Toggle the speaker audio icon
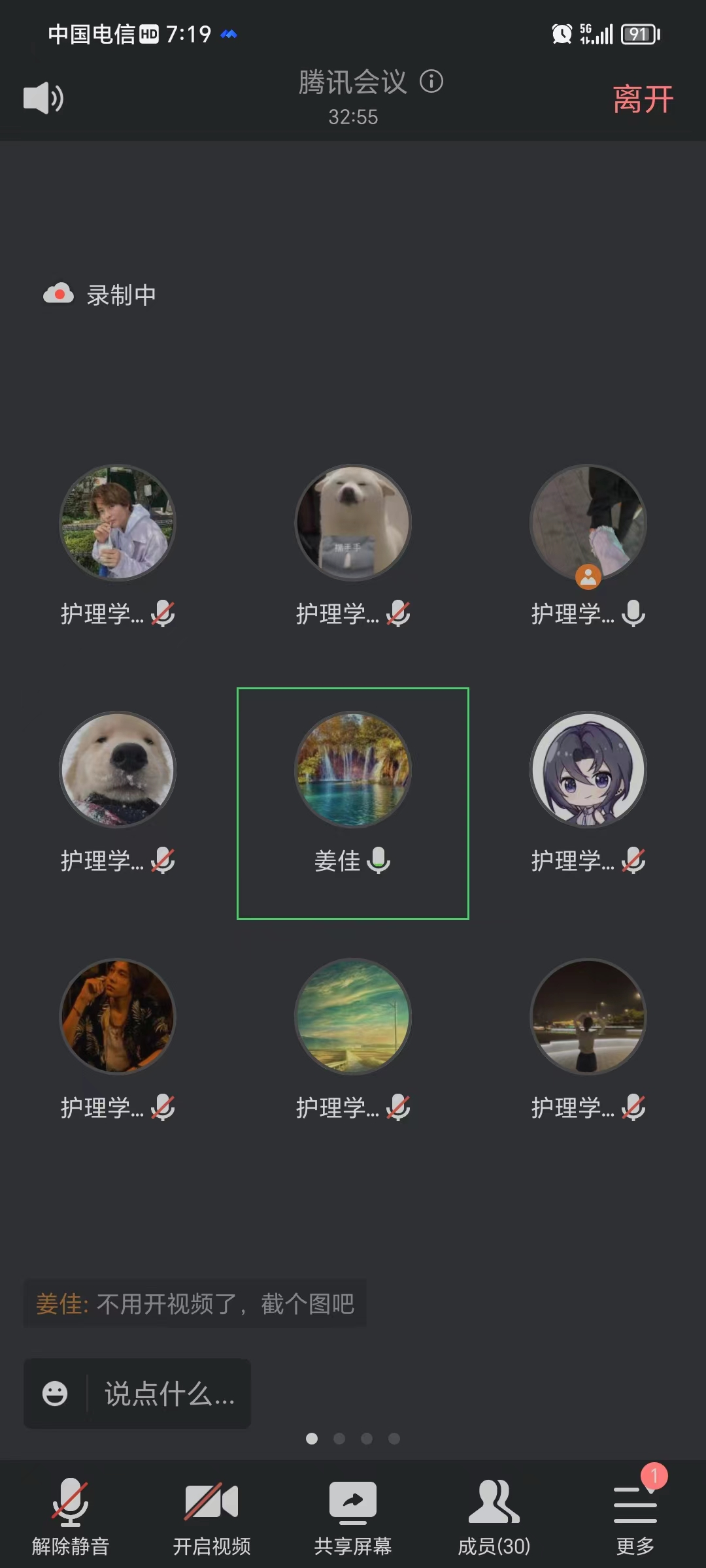706x1568 pixels. click(x=43, y=99)
